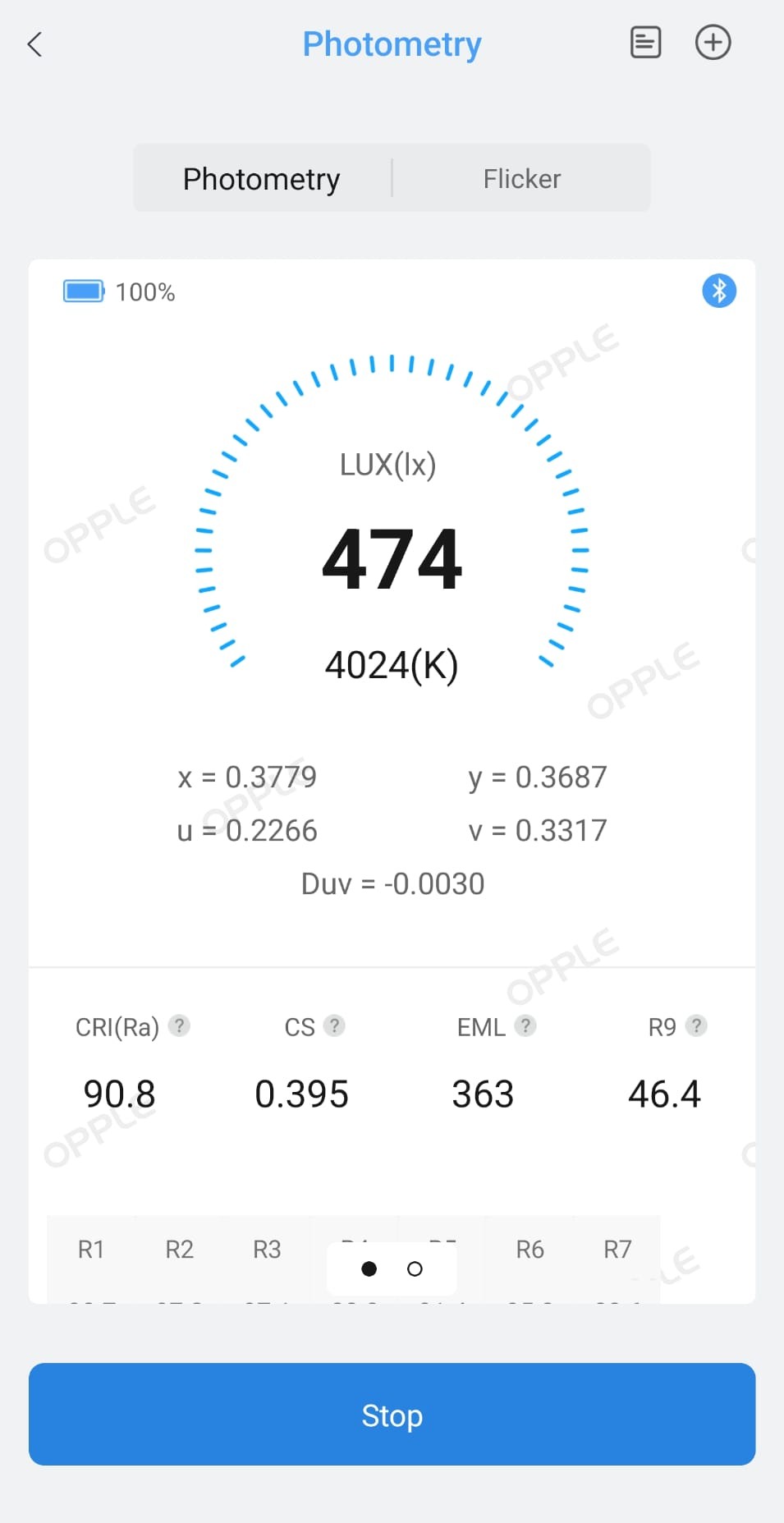Show help for CRI(Ra)

pos(179,1025)
